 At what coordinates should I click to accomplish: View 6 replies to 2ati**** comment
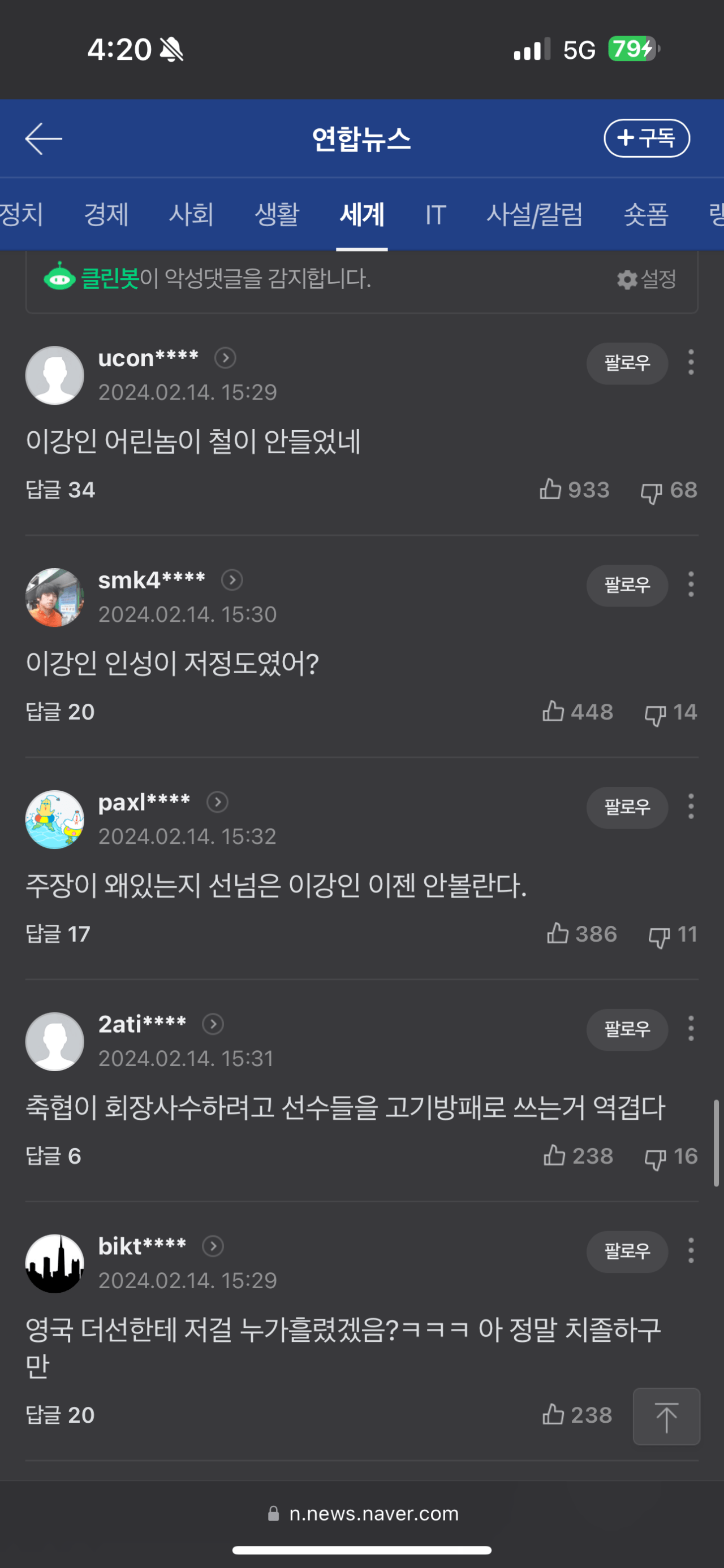coord(54,1155)
